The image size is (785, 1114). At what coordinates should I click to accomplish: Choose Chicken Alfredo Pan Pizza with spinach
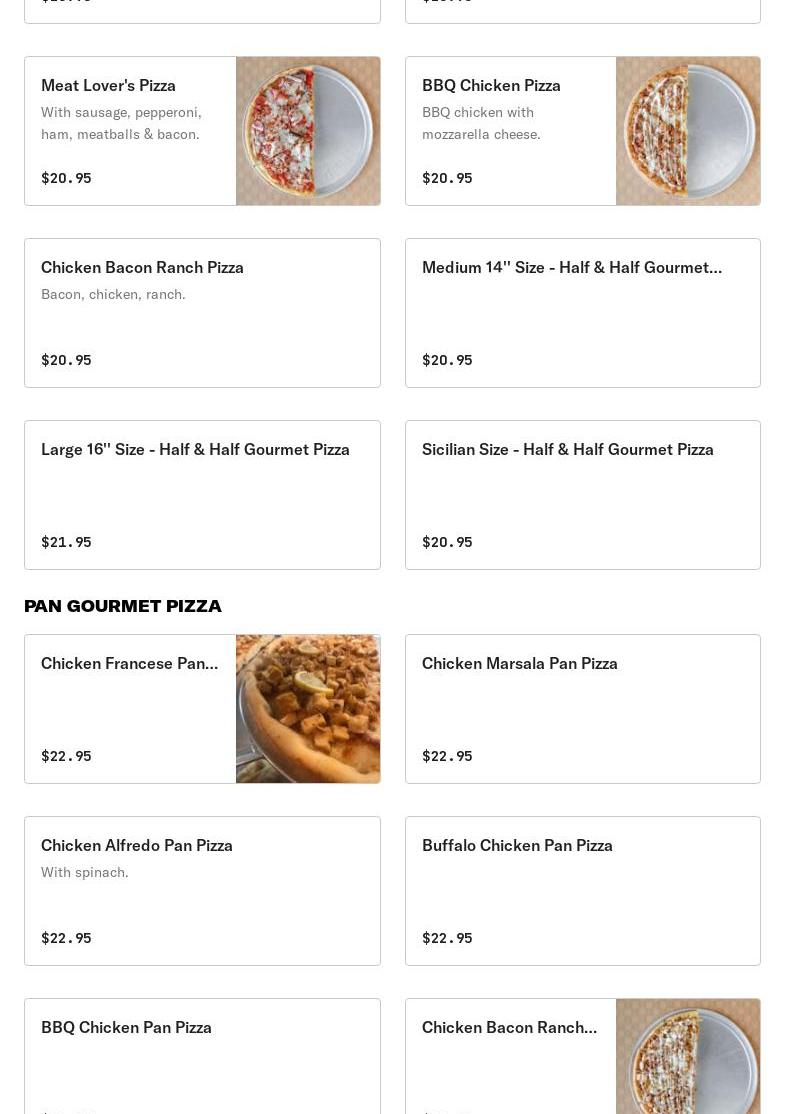click(x=202, y=891)
